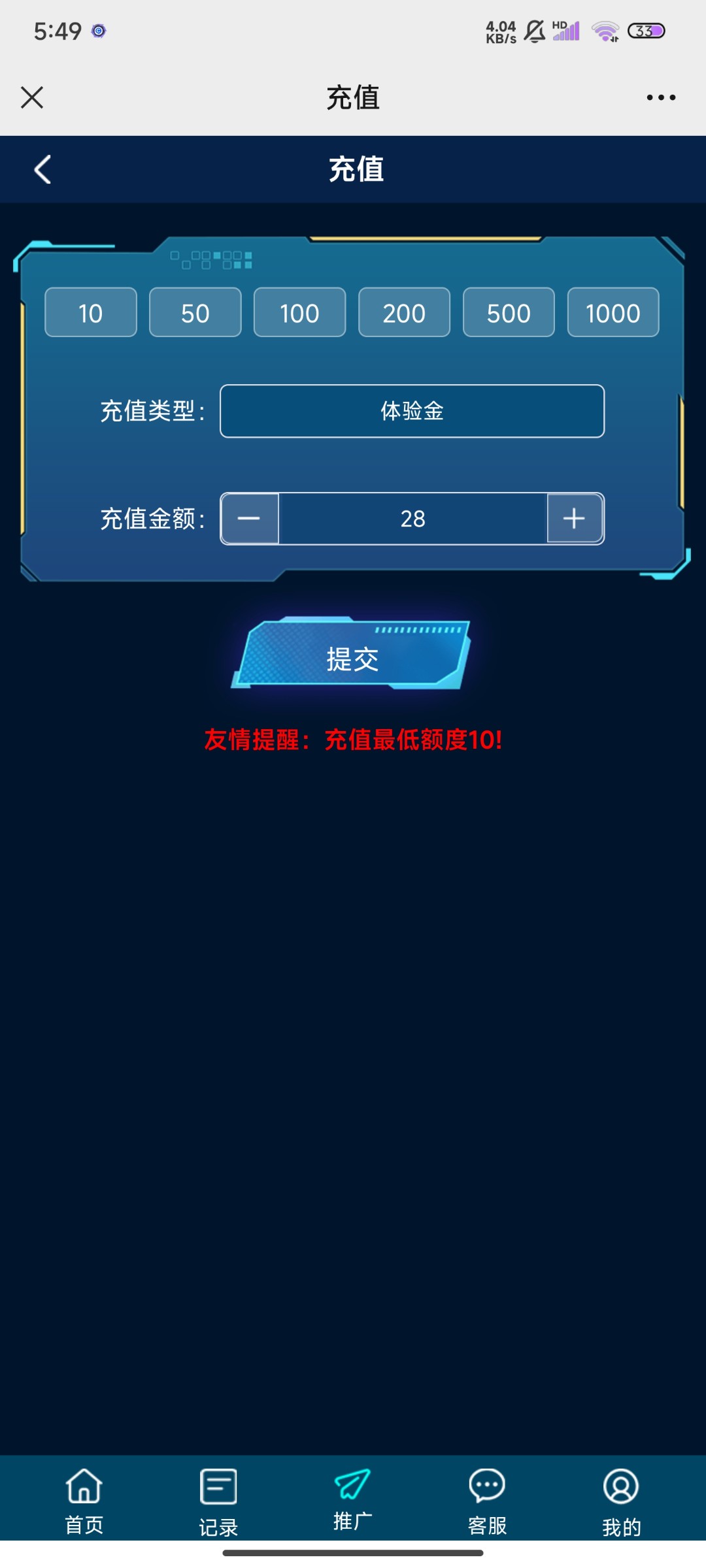The height and width of the screenshot is (1568, 706).
Task: Close the recharge webview with X
Action: tap(32, 97)
